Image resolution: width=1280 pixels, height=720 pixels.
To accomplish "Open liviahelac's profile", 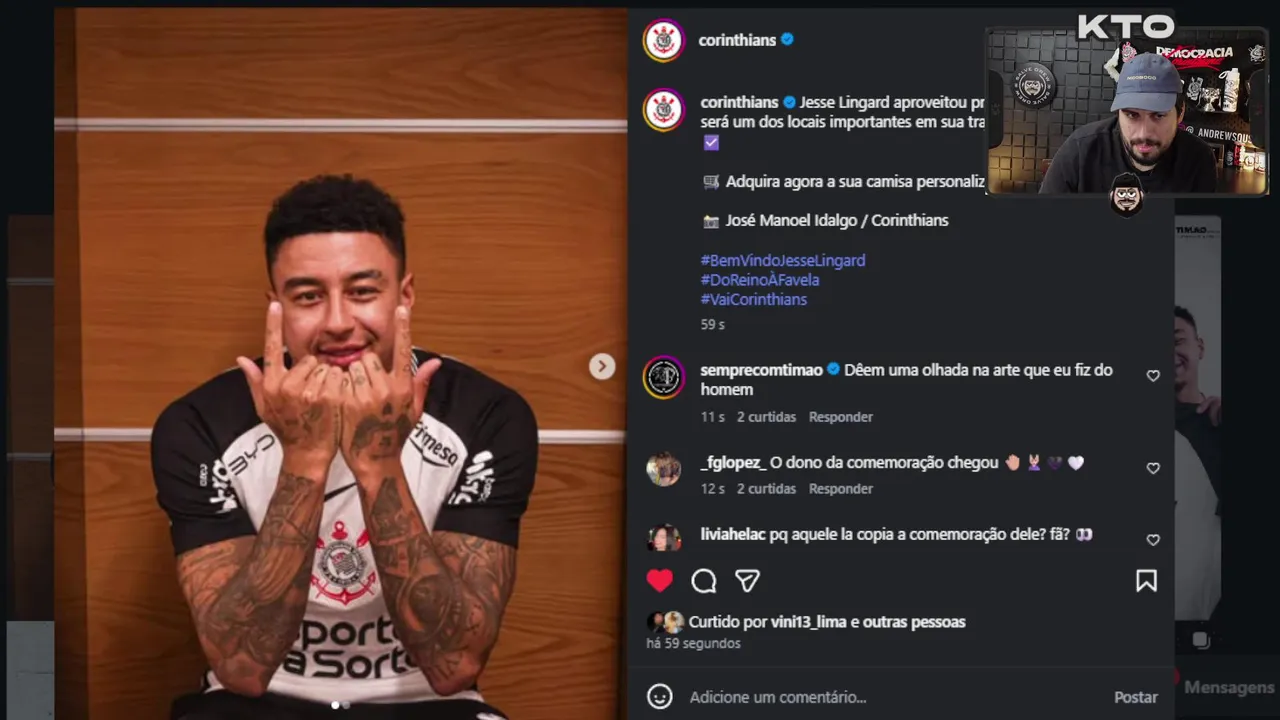I will 733,535.
